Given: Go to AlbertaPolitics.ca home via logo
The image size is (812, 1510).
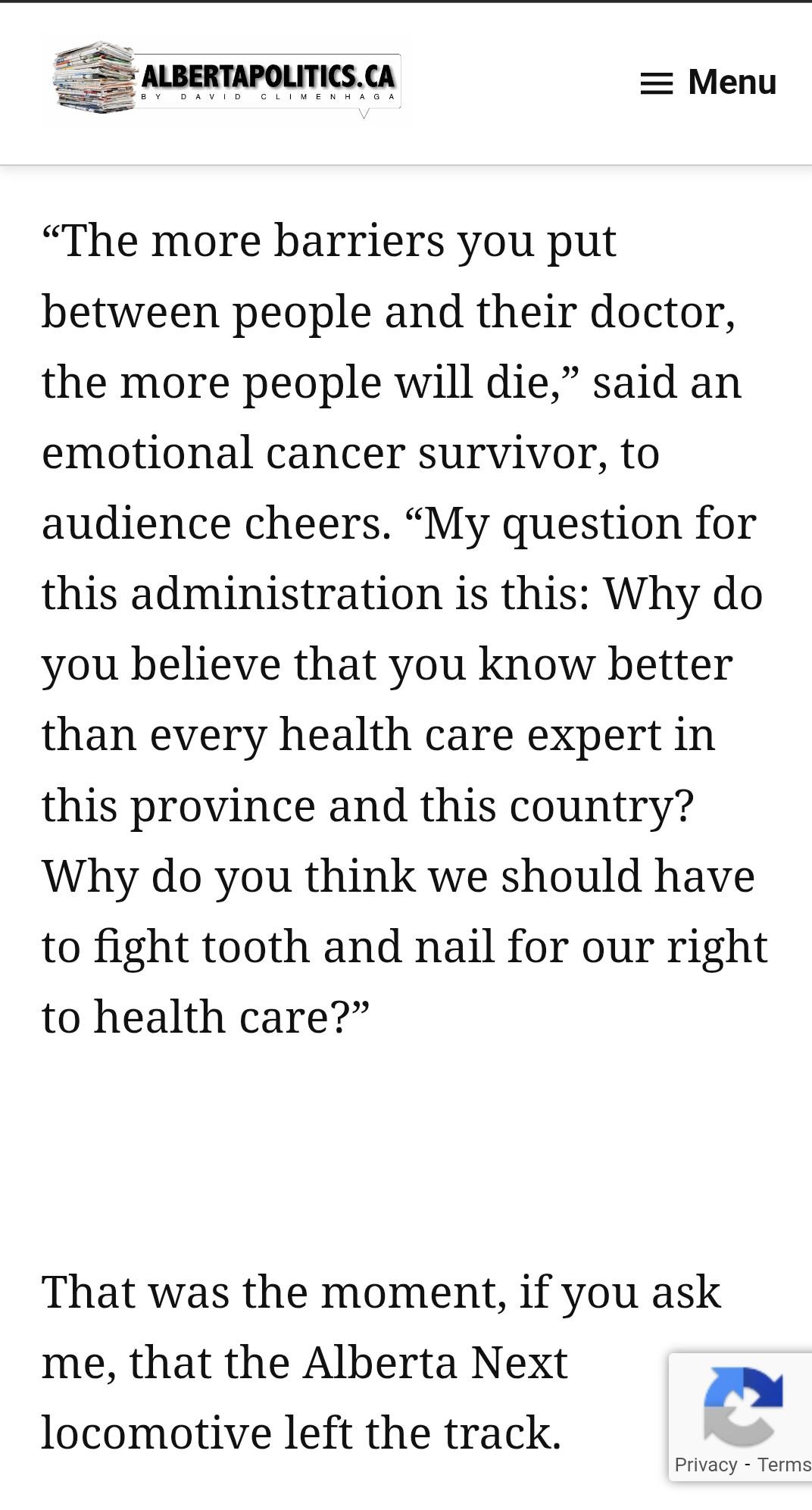Looking at the screenshot, I should coord(226,79).
